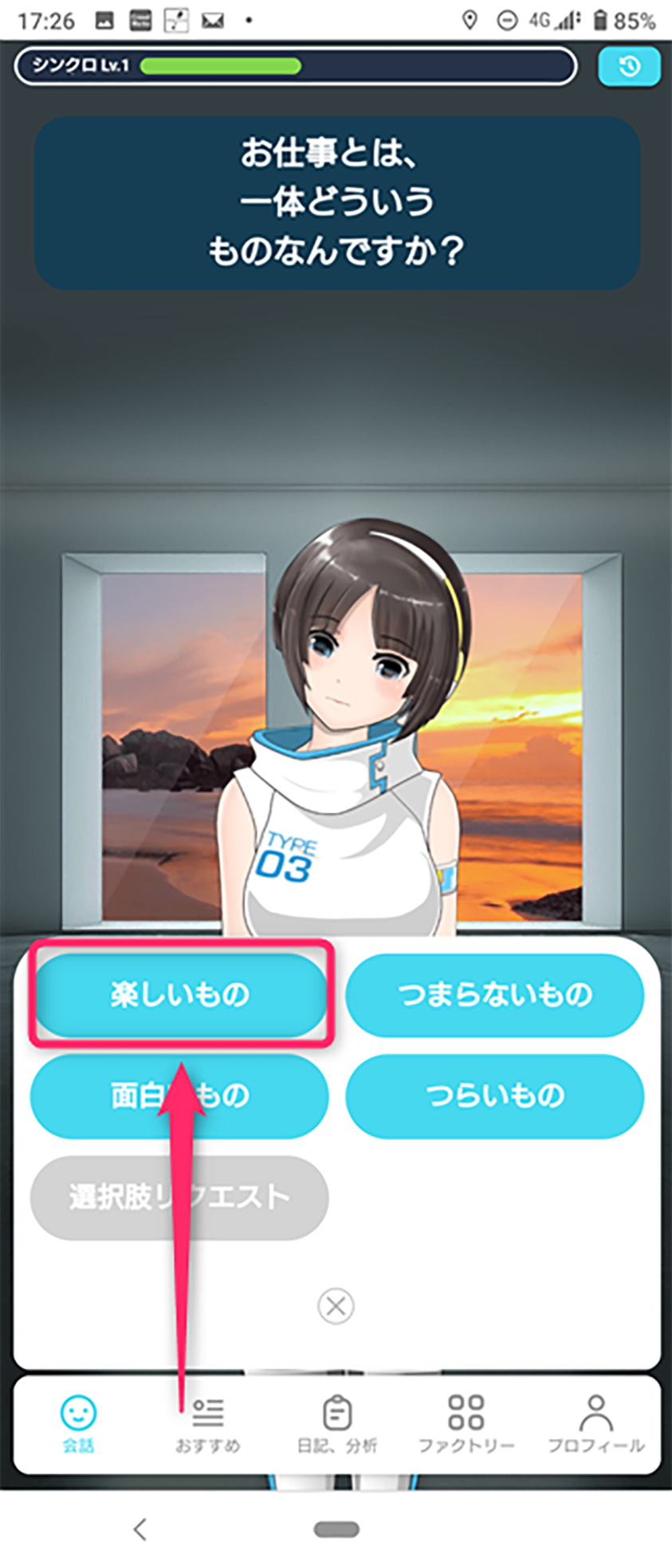The width and height of the screenshot is (672, 1568).
Task: Choose the つまらないもの reply
Action: click(494, 994)
